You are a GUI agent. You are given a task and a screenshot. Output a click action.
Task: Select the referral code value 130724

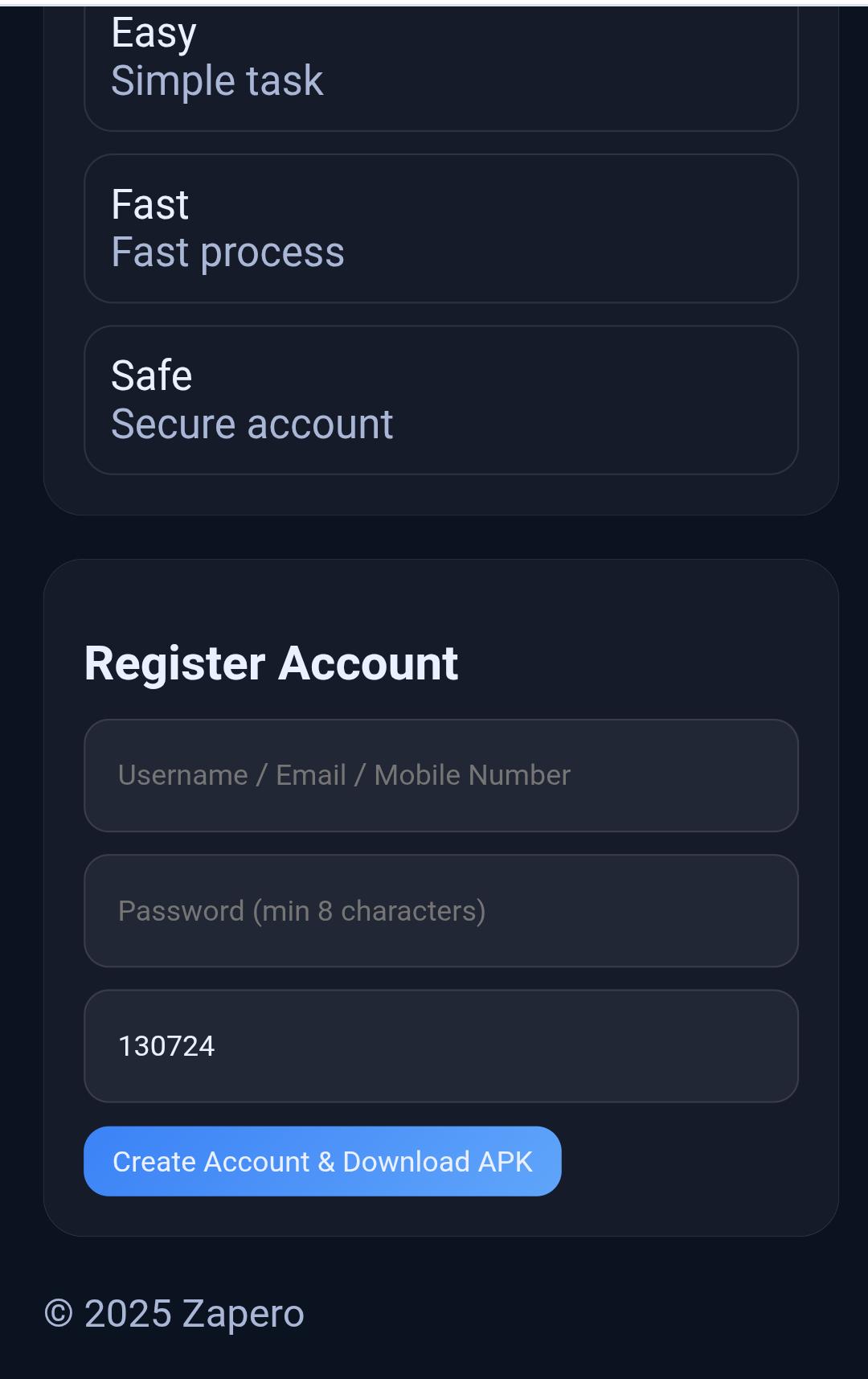pyautogui.click(x=166, y=1045)
